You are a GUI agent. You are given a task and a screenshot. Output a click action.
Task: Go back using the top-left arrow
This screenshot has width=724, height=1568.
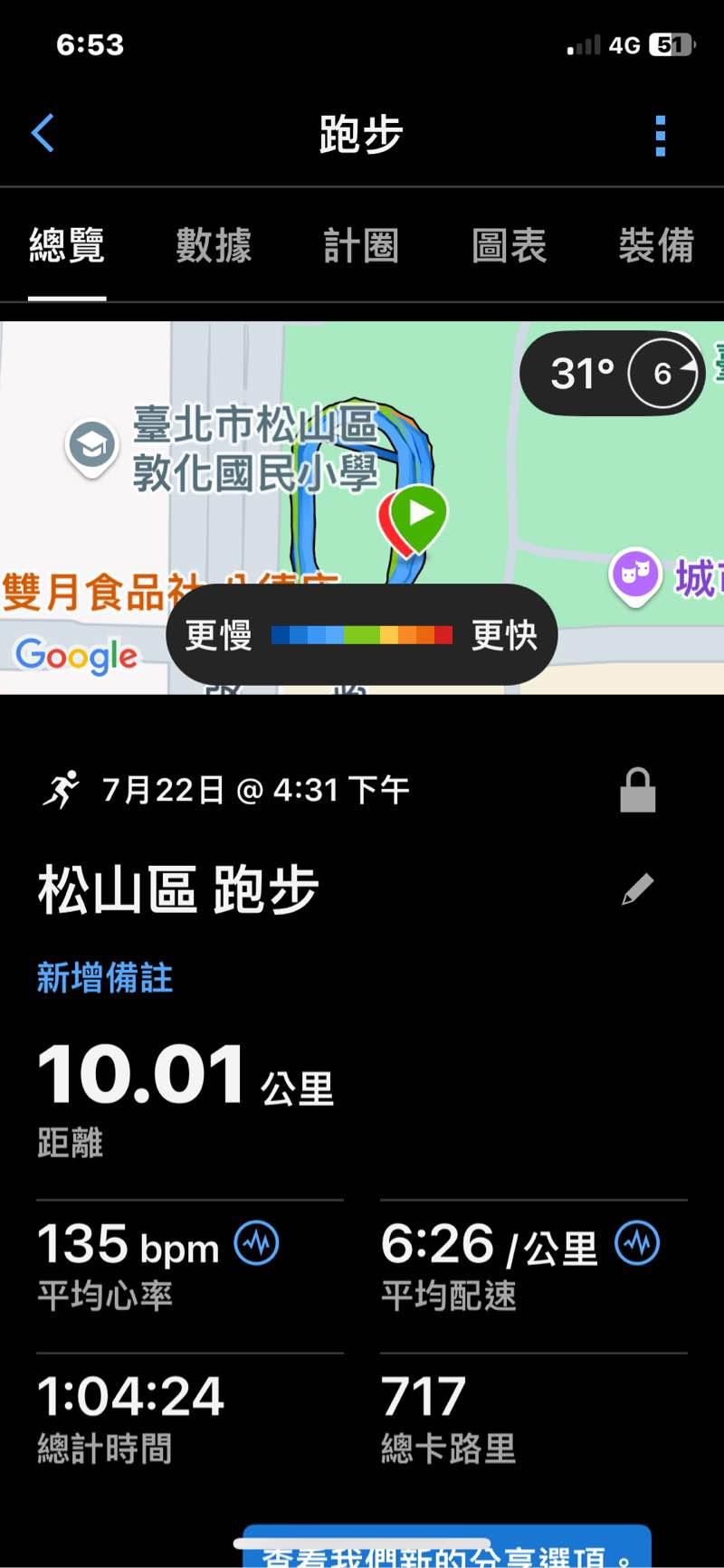(43, 134)
